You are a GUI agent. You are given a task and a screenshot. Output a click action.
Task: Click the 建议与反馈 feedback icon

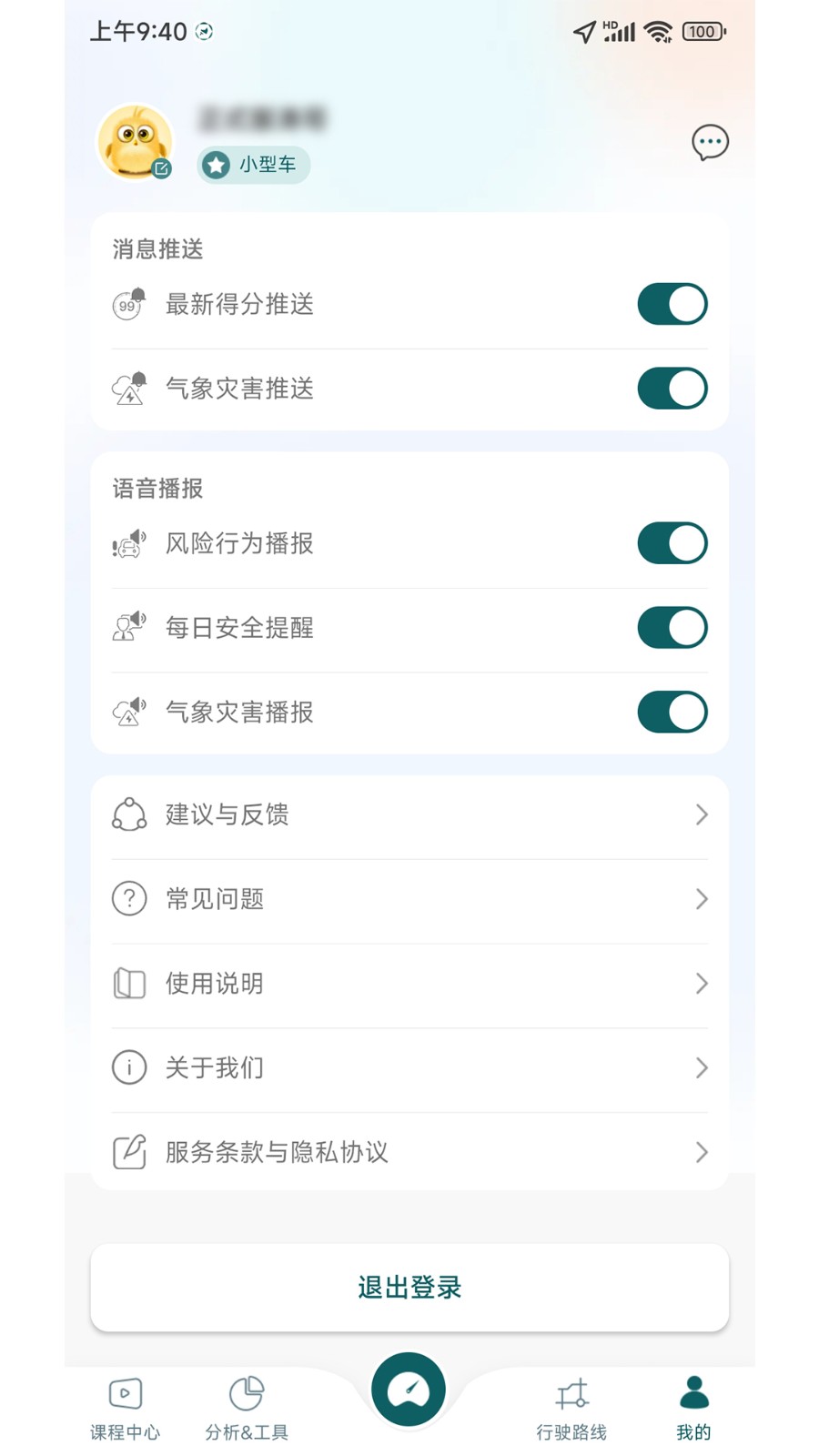[129, 814]
